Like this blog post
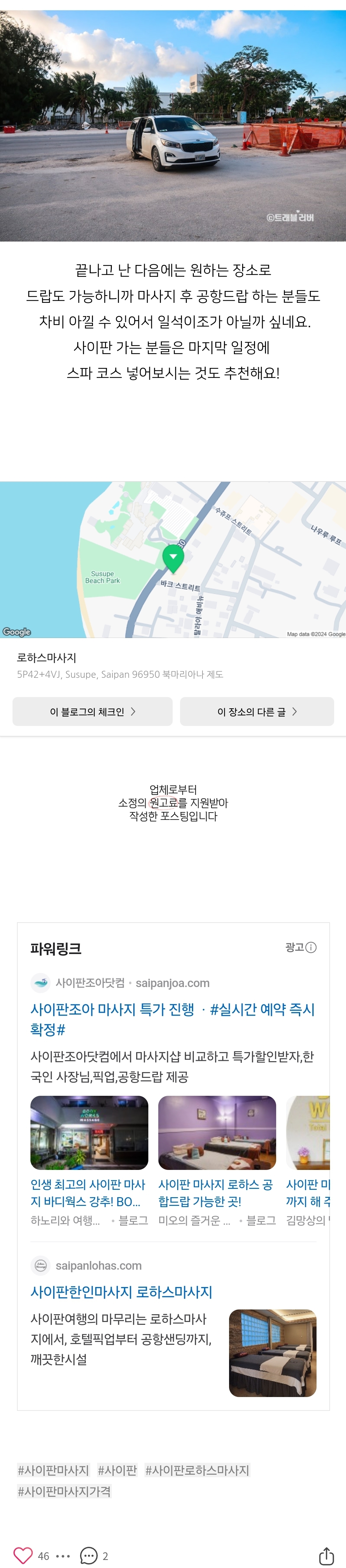 (22, 1555)
